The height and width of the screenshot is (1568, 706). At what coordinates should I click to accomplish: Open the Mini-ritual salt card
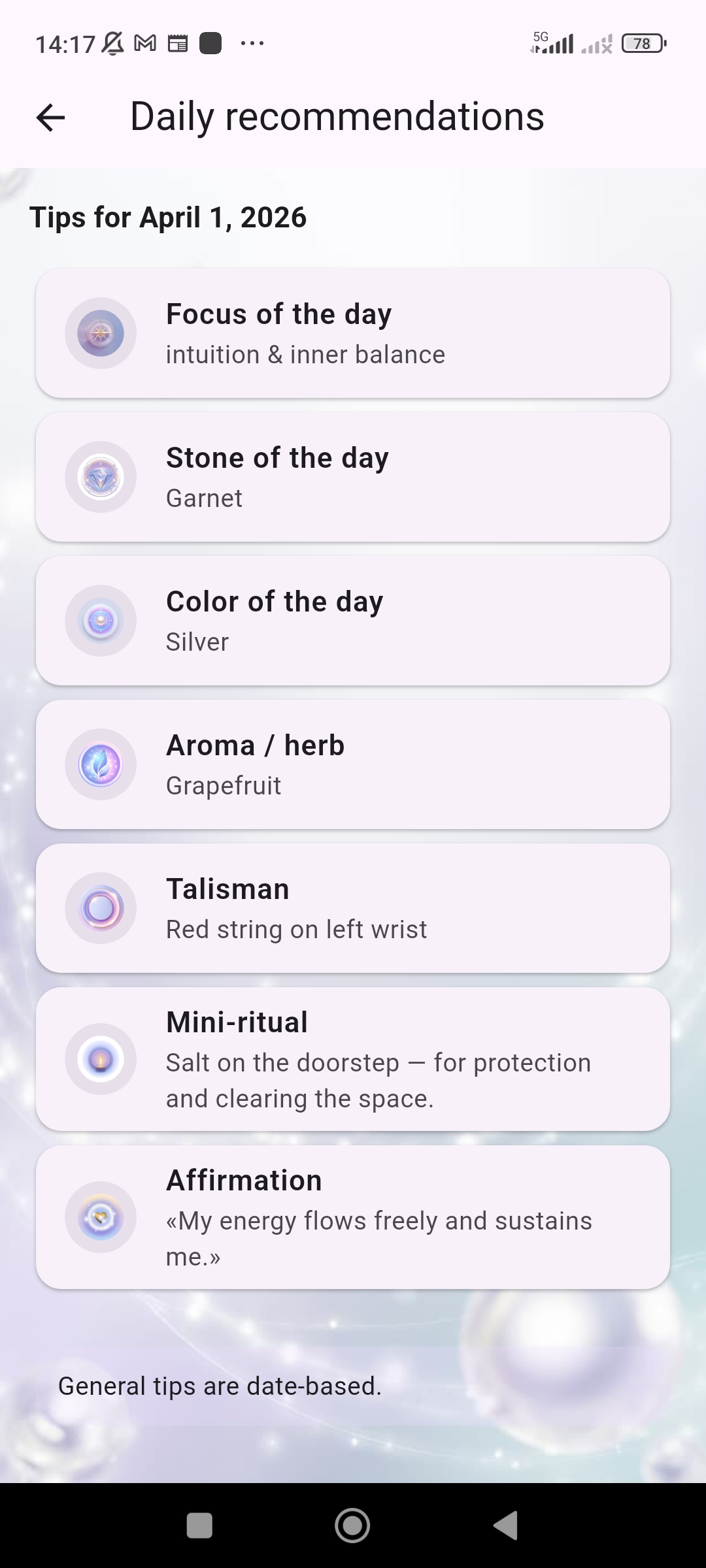pyautogui.click(x=353, y=1059)
